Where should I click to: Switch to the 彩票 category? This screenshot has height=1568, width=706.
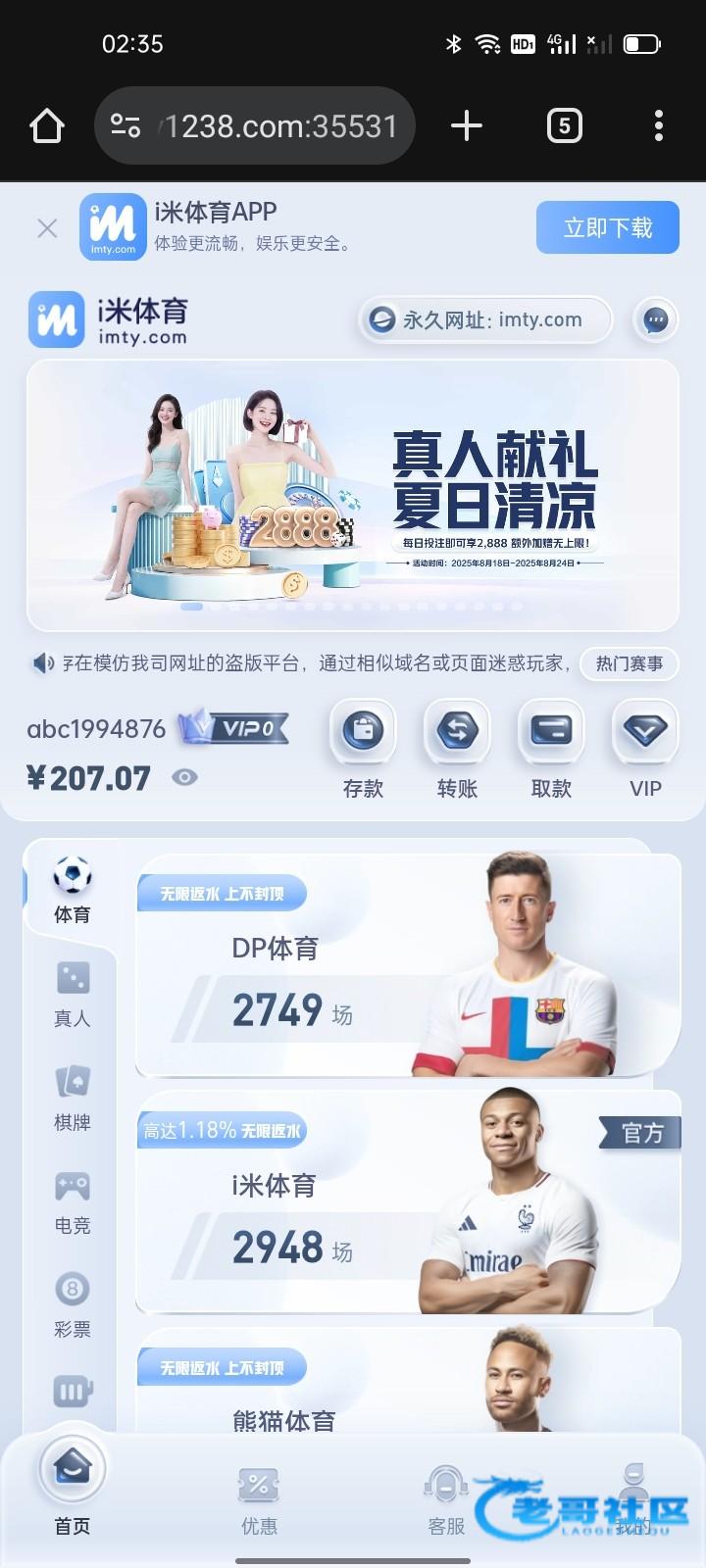click(72, 1304)
